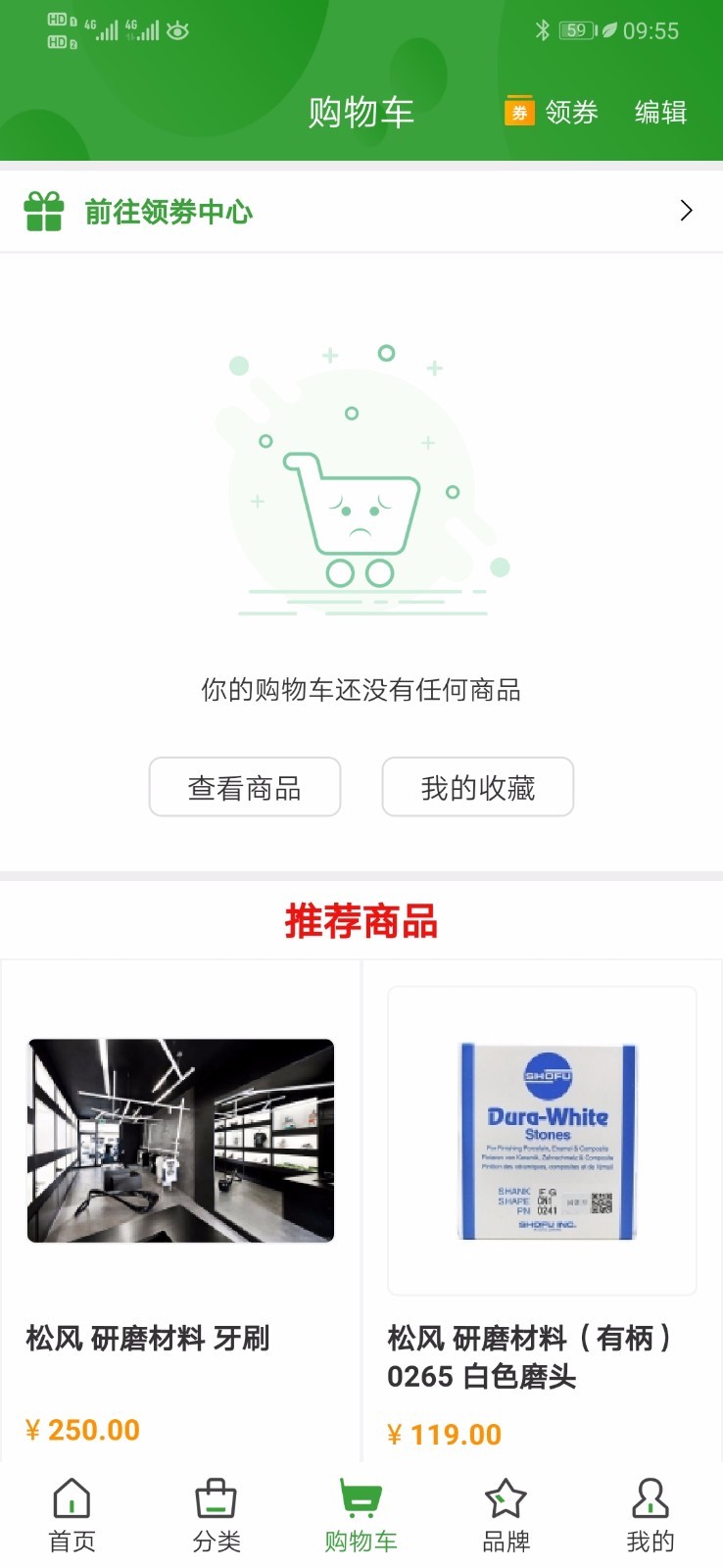Tap the Dura-White Stones product thumbnail

pyautogui.click(x=542, y=1140)
